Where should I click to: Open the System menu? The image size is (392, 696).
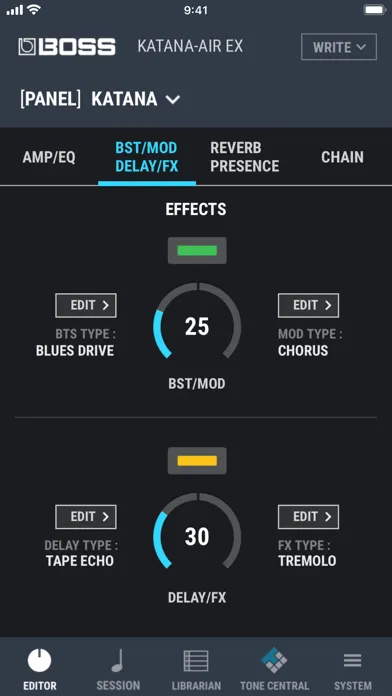[352, 668]
